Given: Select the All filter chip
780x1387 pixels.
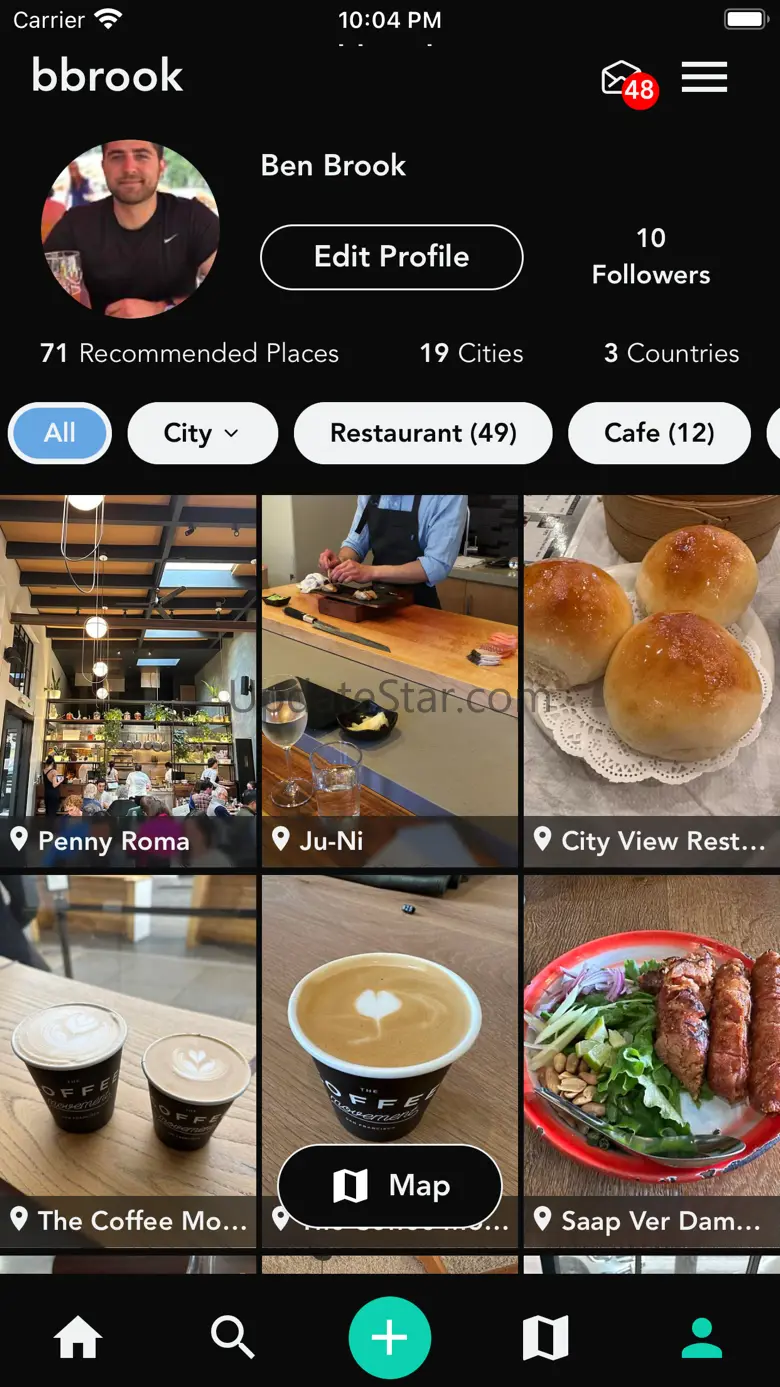Looking at the screenshot, I should pyautogui.click(x=60, y=433).
